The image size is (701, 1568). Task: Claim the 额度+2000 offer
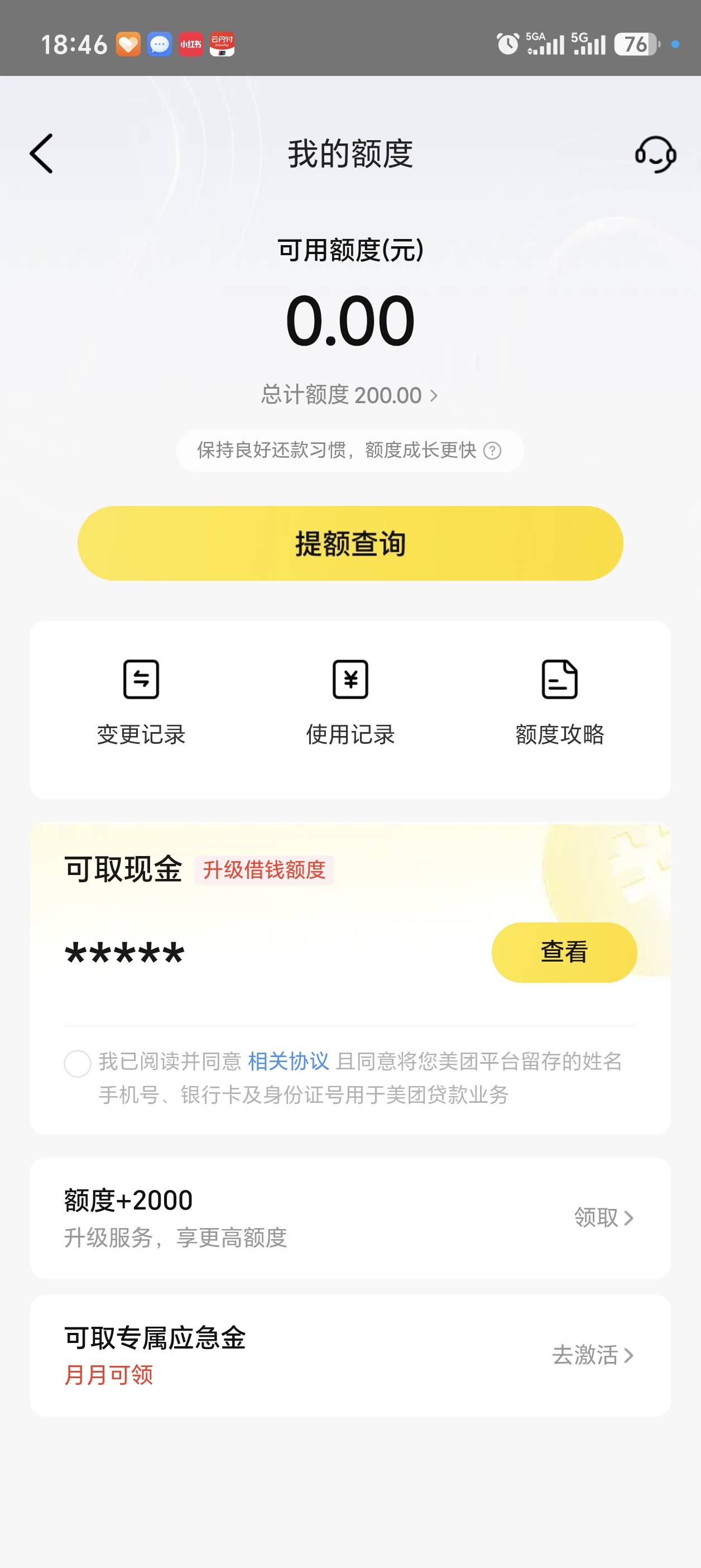coord(604,1217)
